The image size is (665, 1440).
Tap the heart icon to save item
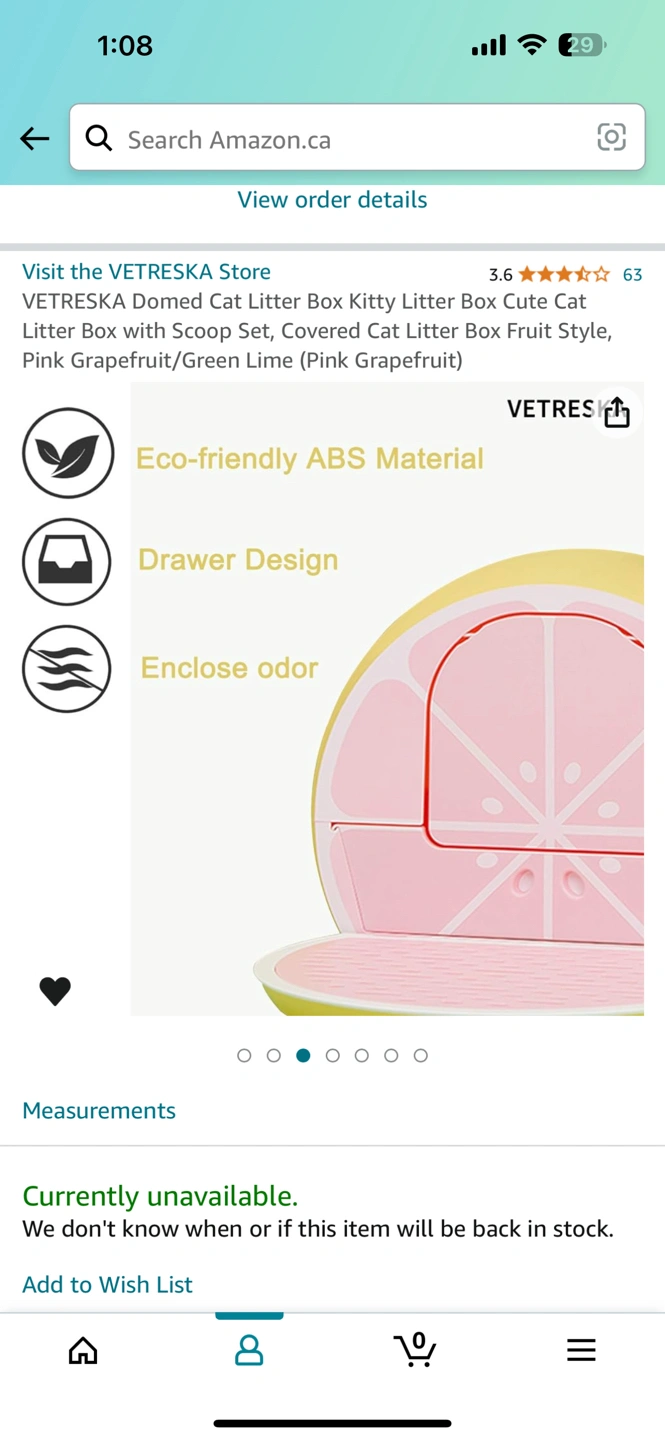click(x=55, y=991)
